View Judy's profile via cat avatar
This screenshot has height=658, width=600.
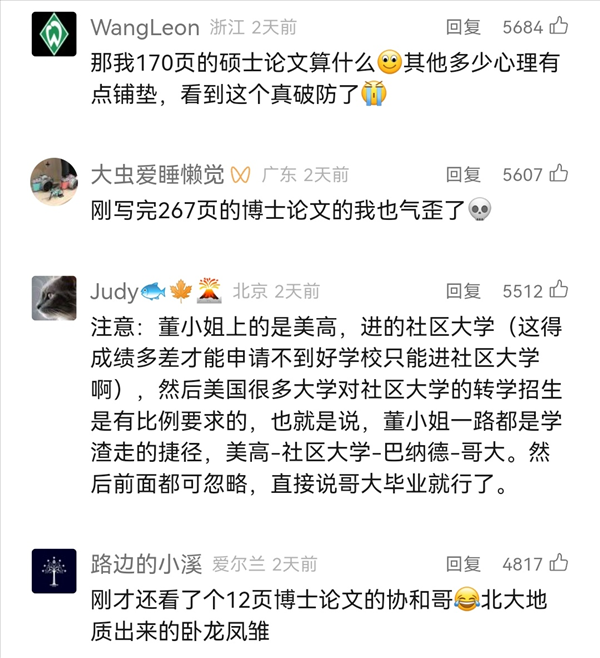[x=55, y=296]
